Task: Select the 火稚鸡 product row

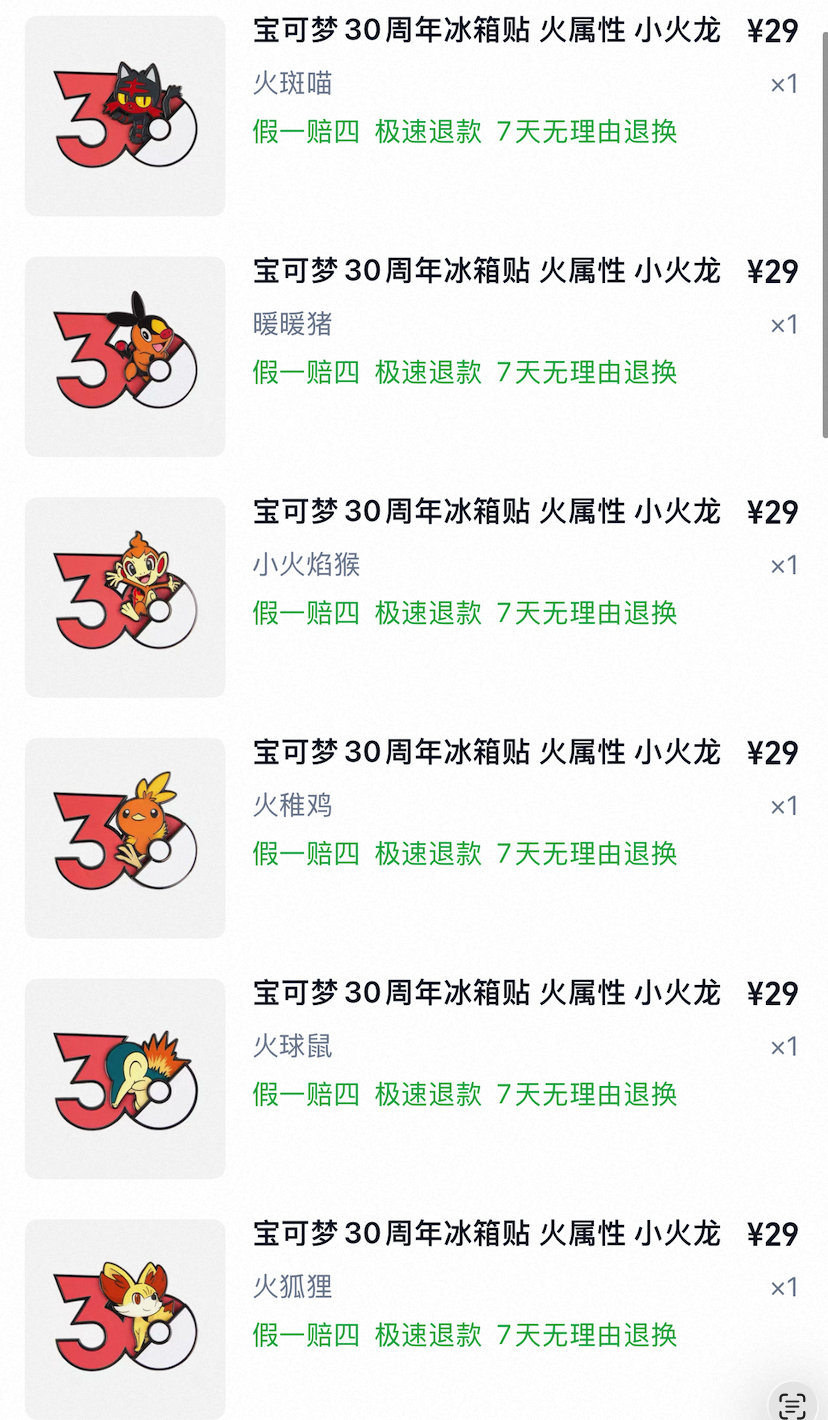Action: pos(412,838)
